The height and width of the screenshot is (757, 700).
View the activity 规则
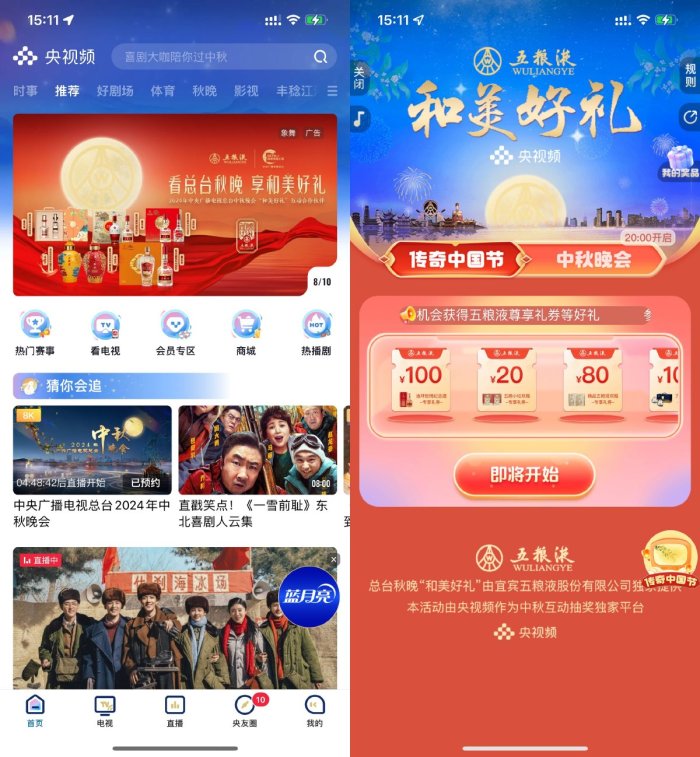click(x=690, y=75)
